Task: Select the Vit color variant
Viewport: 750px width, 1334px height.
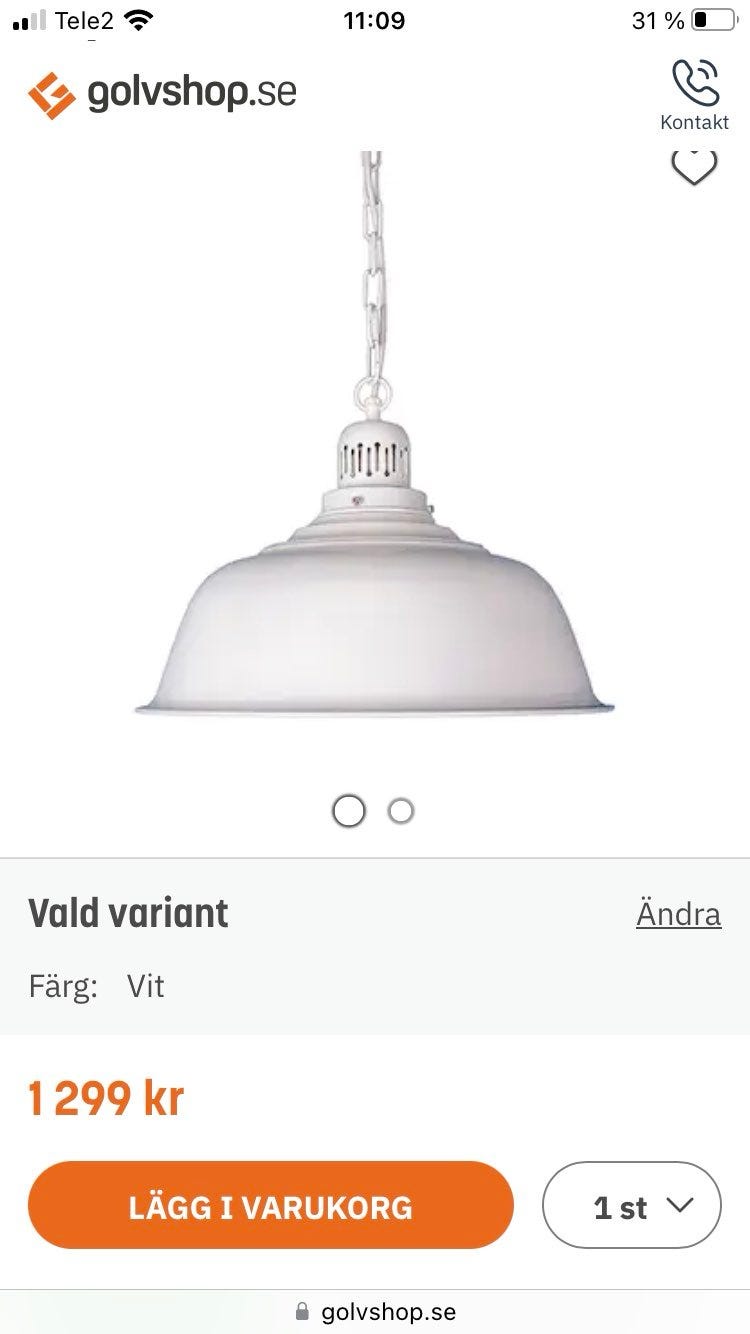Action: pyautogui.click(x=144, y=986)
